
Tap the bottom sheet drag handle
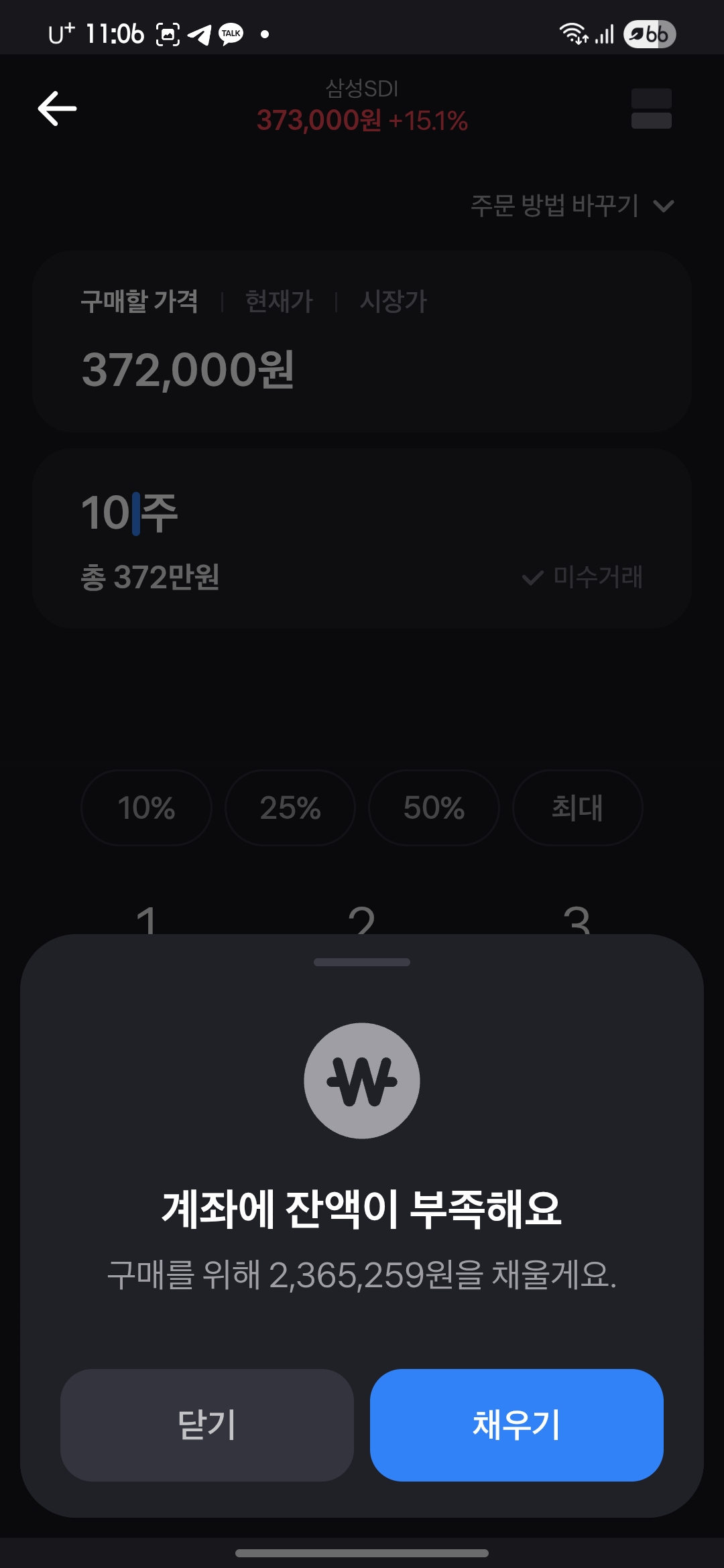point(362,962)
